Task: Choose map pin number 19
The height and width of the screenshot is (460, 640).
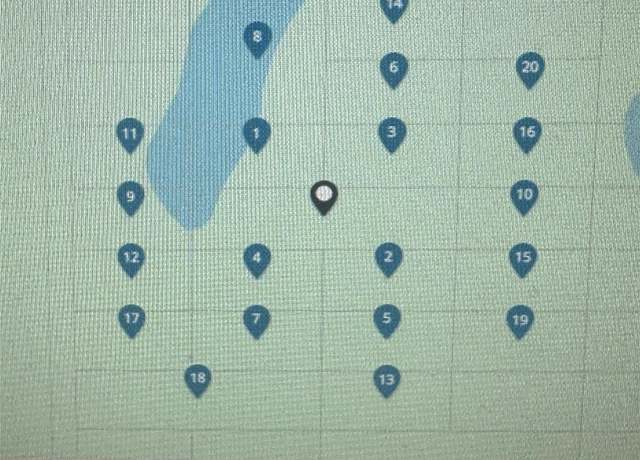Action: [519, 321]
